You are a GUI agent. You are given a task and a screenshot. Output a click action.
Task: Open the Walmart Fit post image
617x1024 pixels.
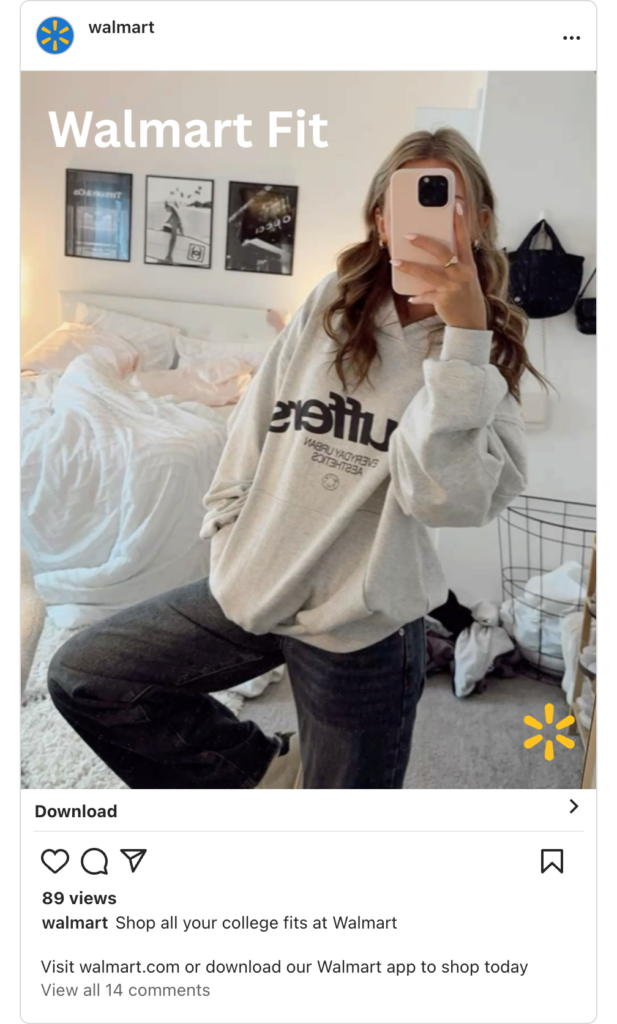click(x=308, y=430)
